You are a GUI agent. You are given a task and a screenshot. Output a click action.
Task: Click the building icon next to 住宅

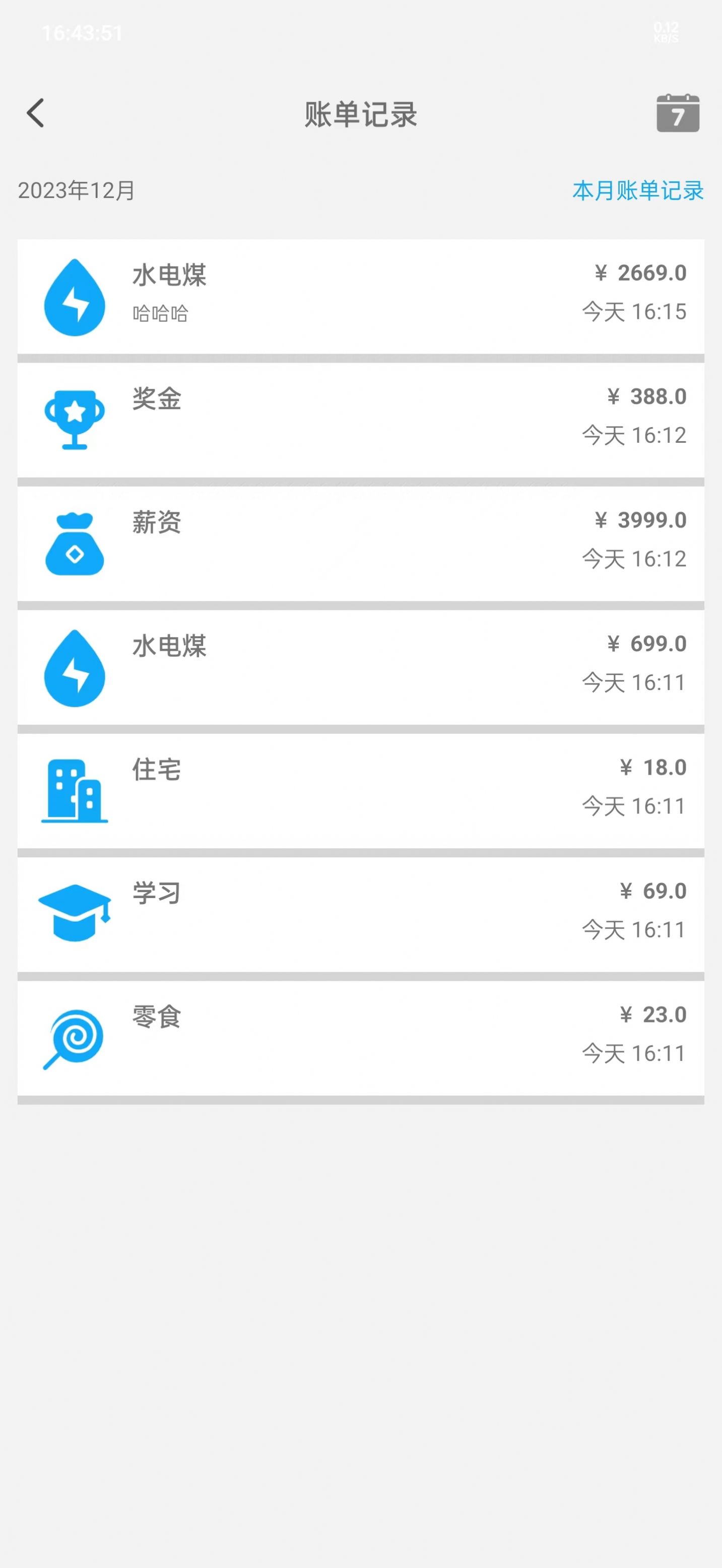point(74,791)
